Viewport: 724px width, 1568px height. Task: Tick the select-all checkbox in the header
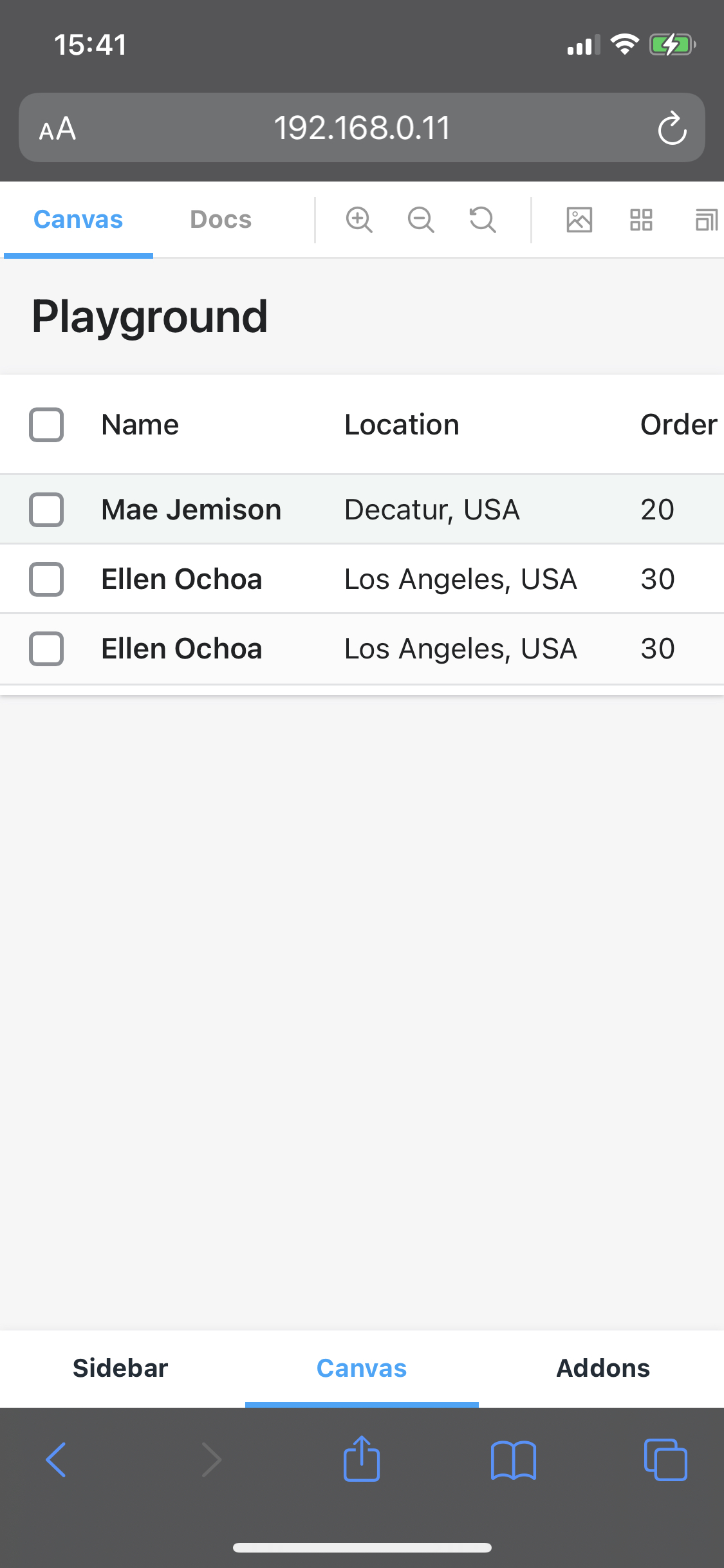point(46,425)
